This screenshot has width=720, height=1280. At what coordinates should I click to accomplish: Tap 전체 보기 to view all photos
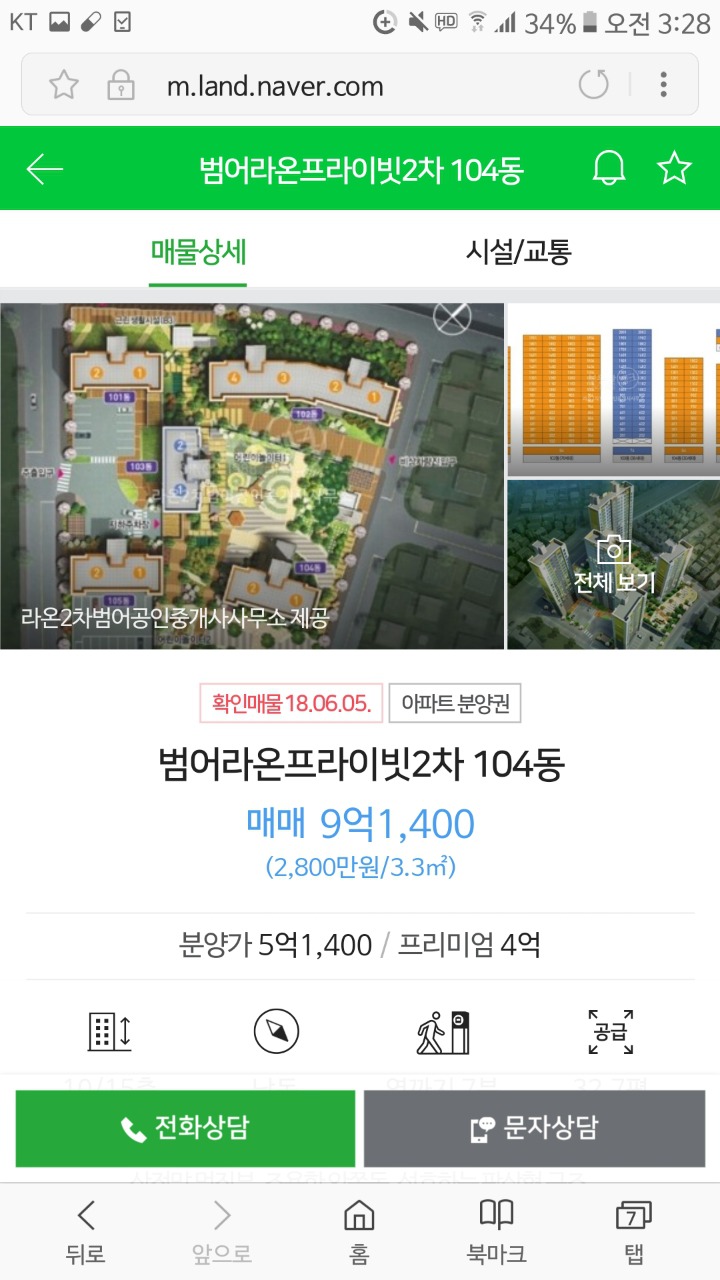click(613, 565)
